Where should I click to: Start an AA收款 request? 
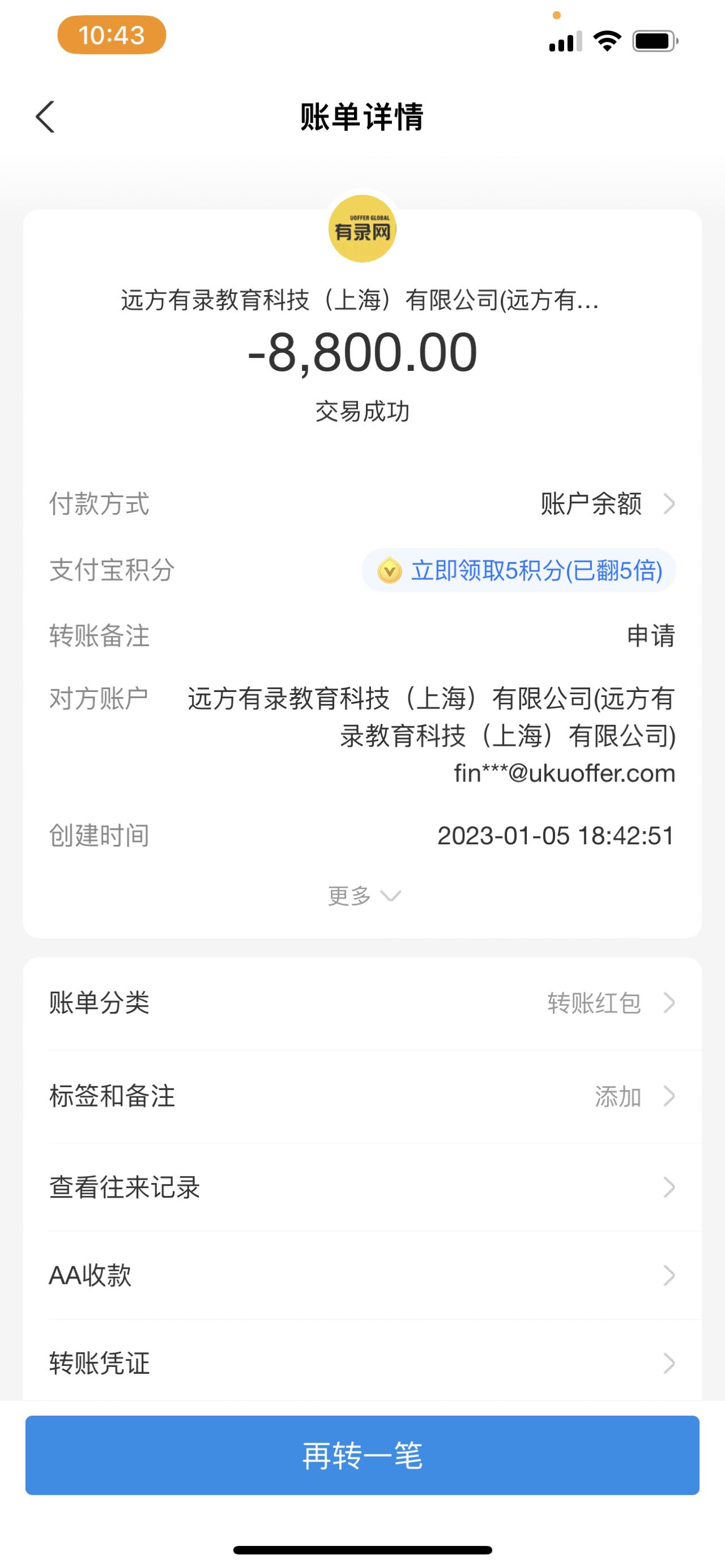(362, 1275)
